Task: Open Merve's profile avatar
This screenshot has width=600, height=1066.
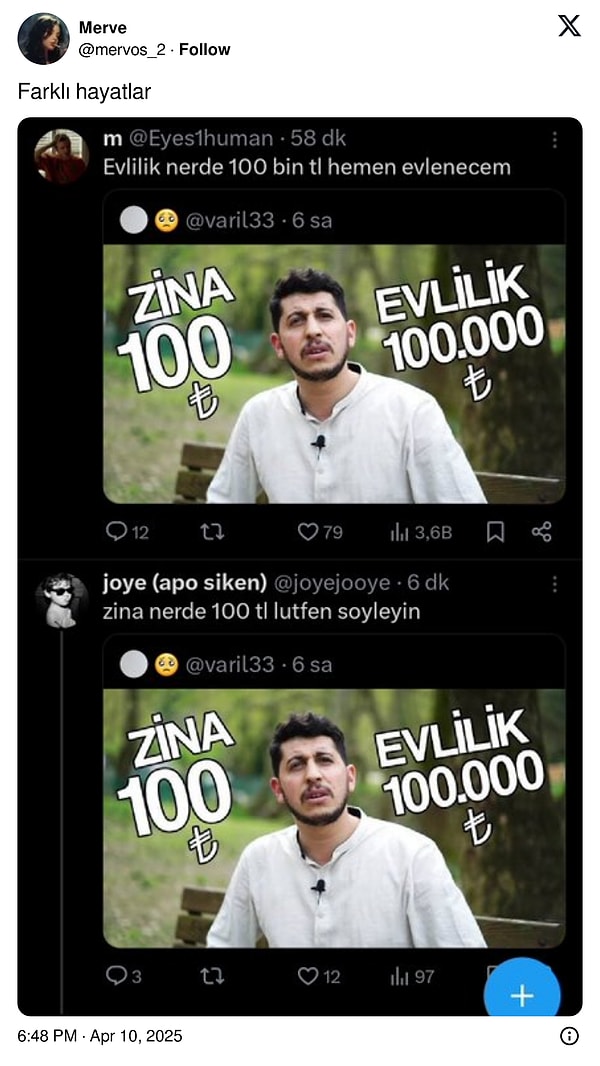Action: click(x=43, y=39)
